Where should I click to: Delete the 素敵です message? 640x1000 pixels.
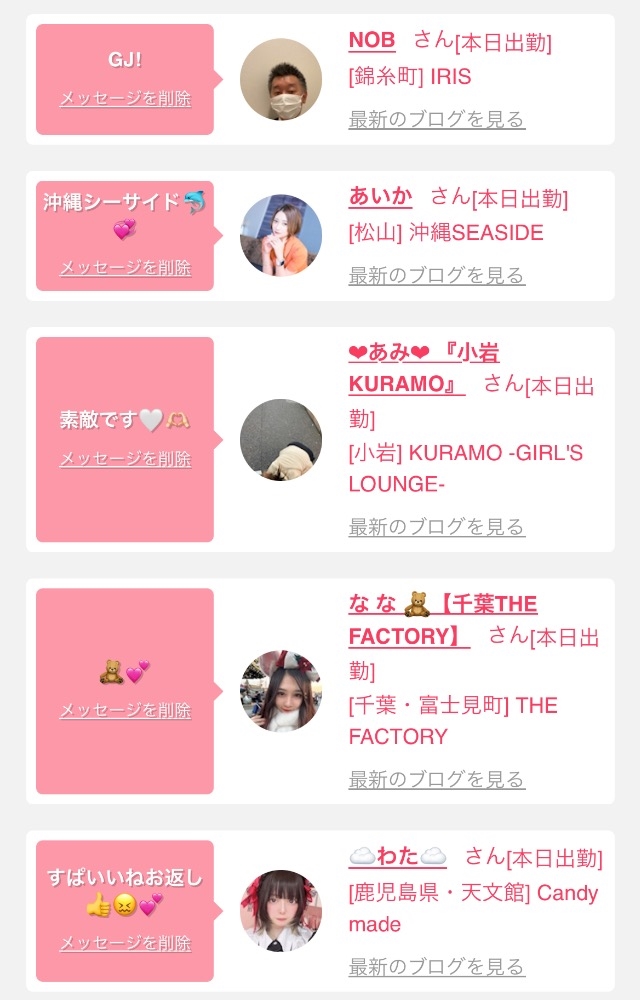[125, 459]
